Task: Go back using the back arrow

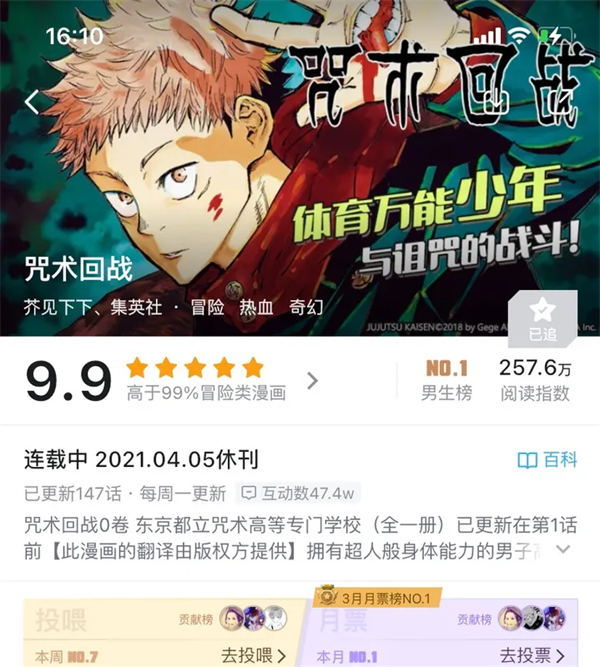Action: 32,102
